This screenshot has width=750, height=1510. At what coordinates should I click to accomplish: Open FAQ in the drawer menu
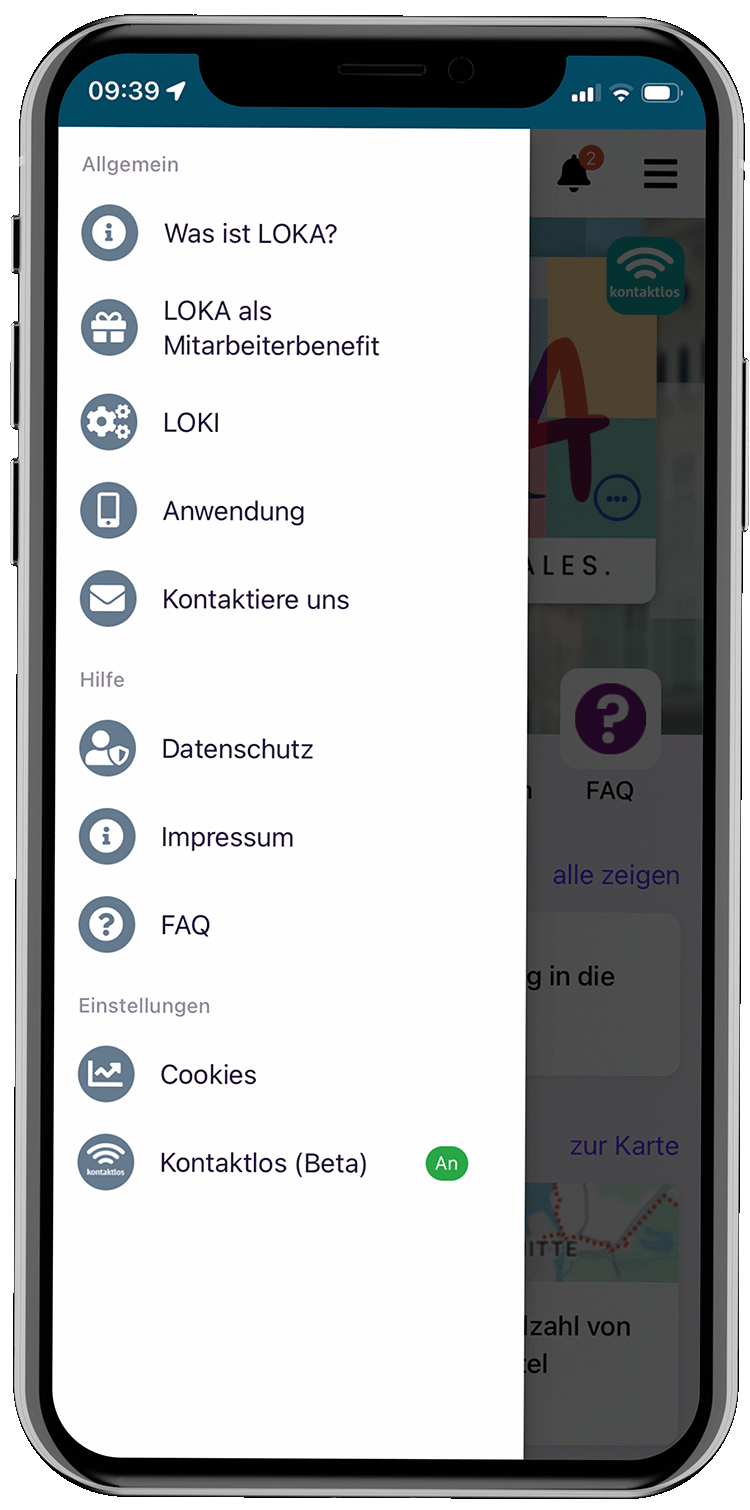(185, 925)
